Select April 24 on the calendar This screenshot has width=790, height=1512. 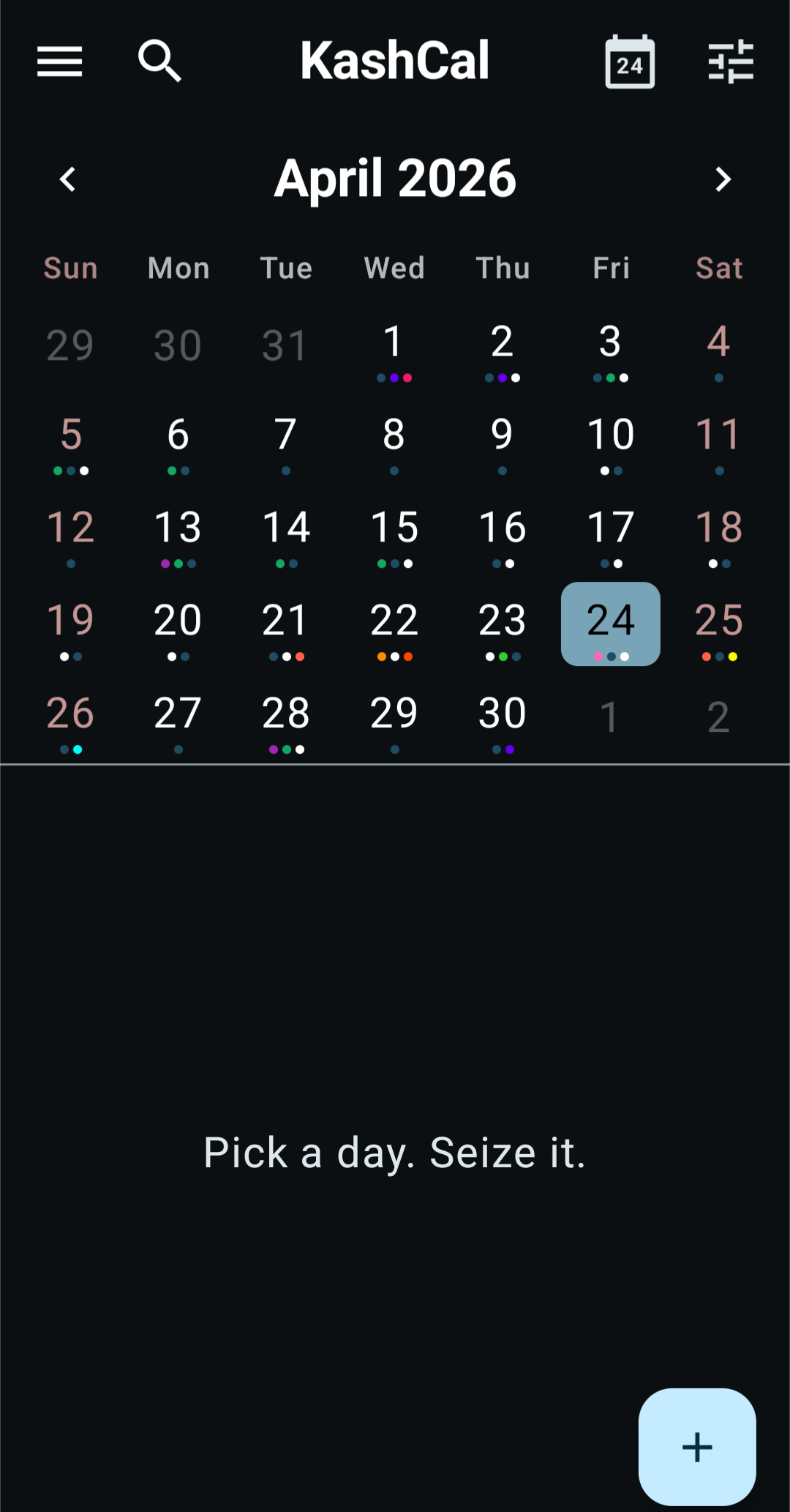pyautogui.click(x=611, y=624)
